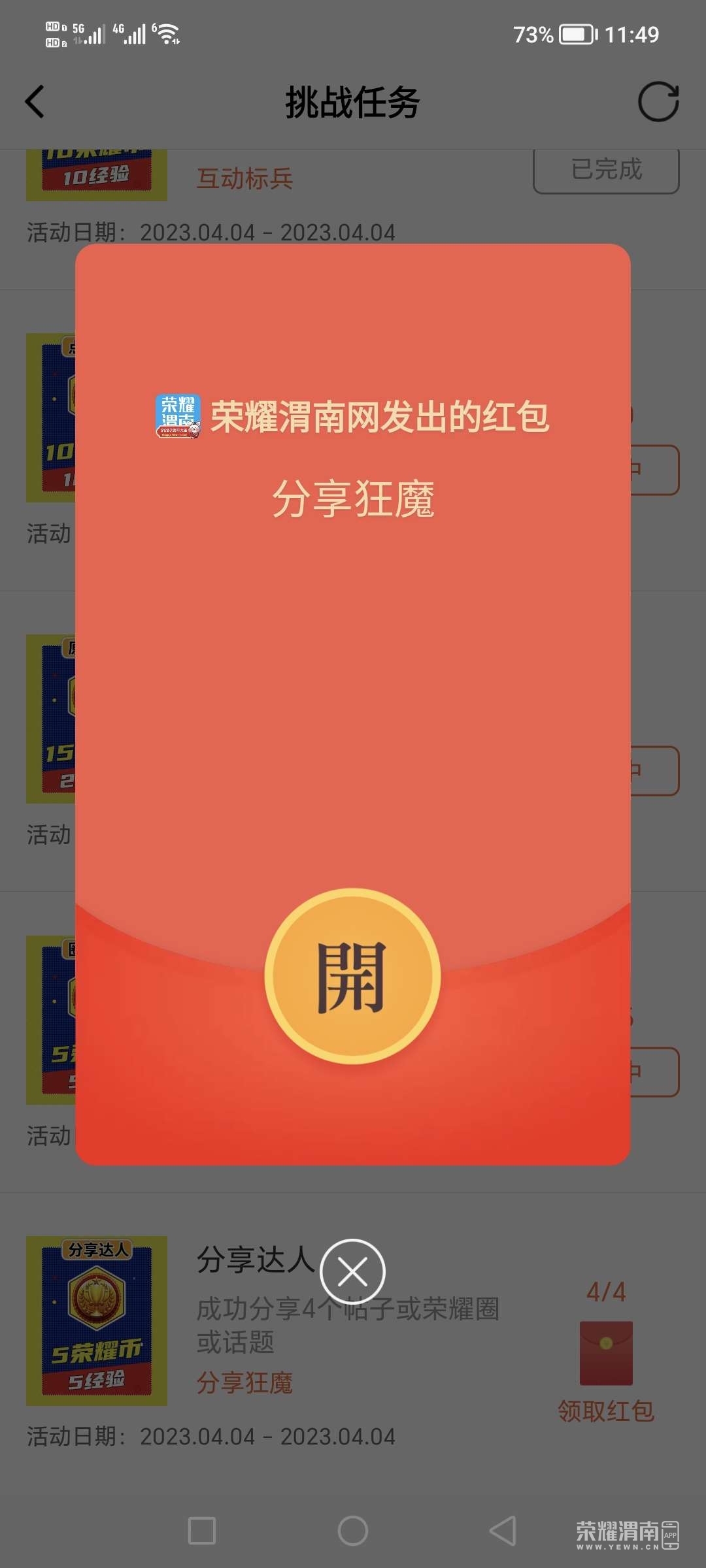706x1568 pixels.
Task: Tap the system home button
Action: point(353,1531)
